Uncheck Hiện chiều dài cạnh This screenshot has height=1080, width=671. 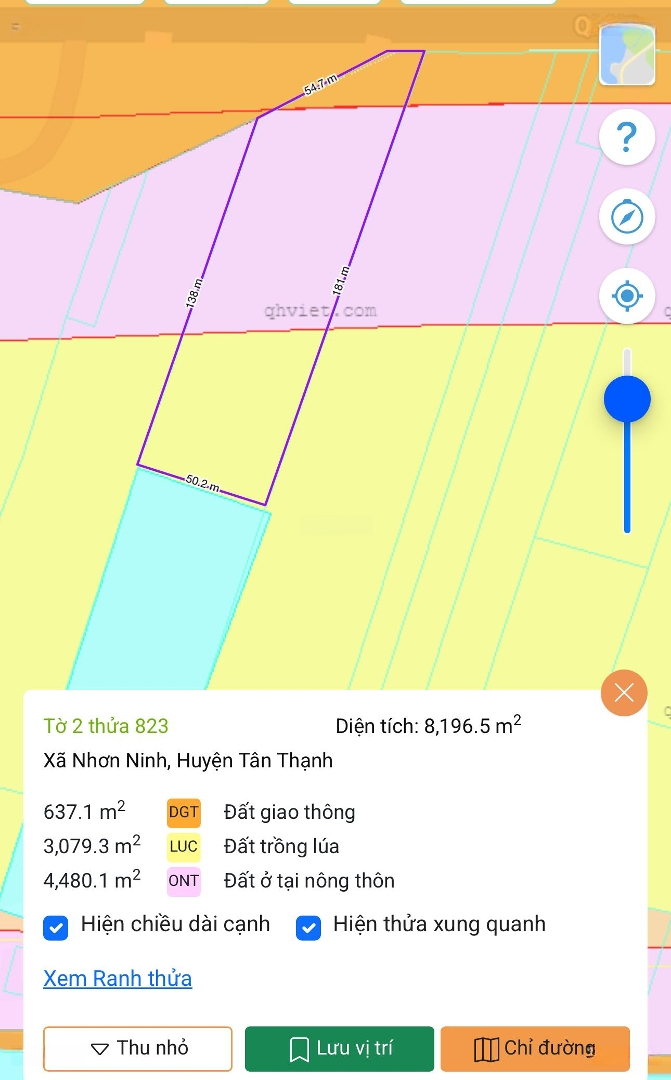point(56,927)
